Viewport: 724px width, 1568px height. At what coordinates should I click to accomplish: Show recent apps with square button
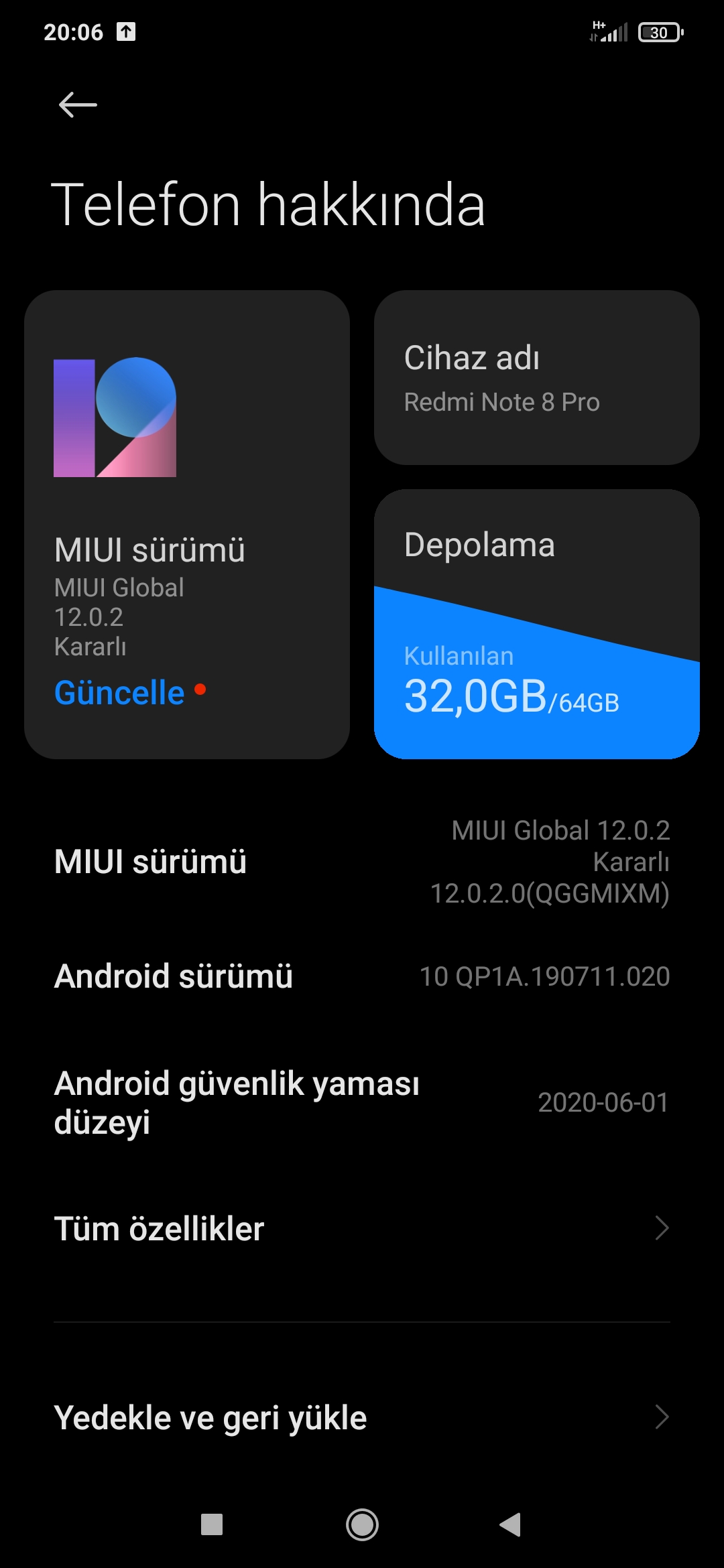(212, 1525)
